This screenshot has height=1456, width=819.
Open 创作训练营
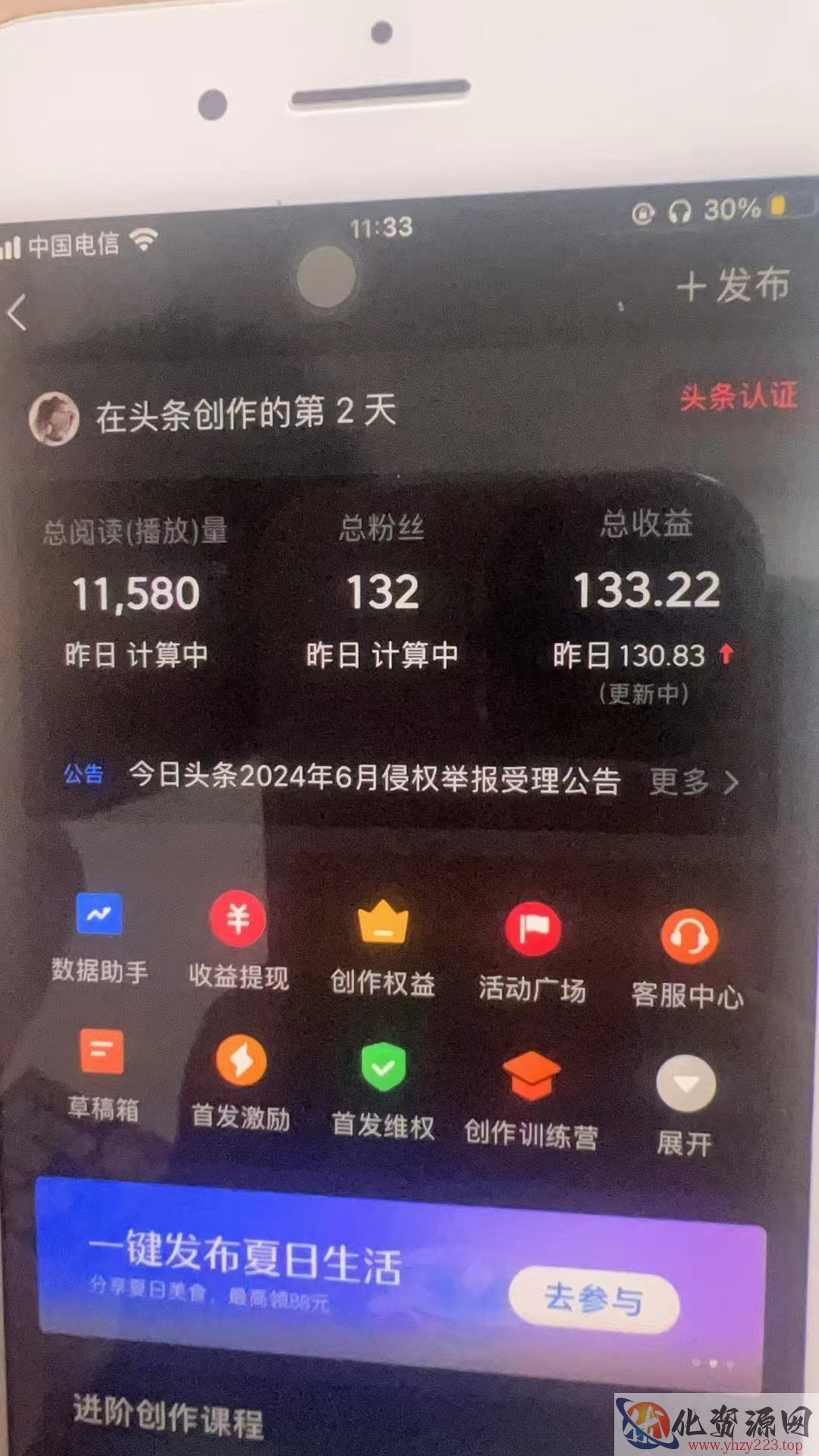(x=532, y=1100)
